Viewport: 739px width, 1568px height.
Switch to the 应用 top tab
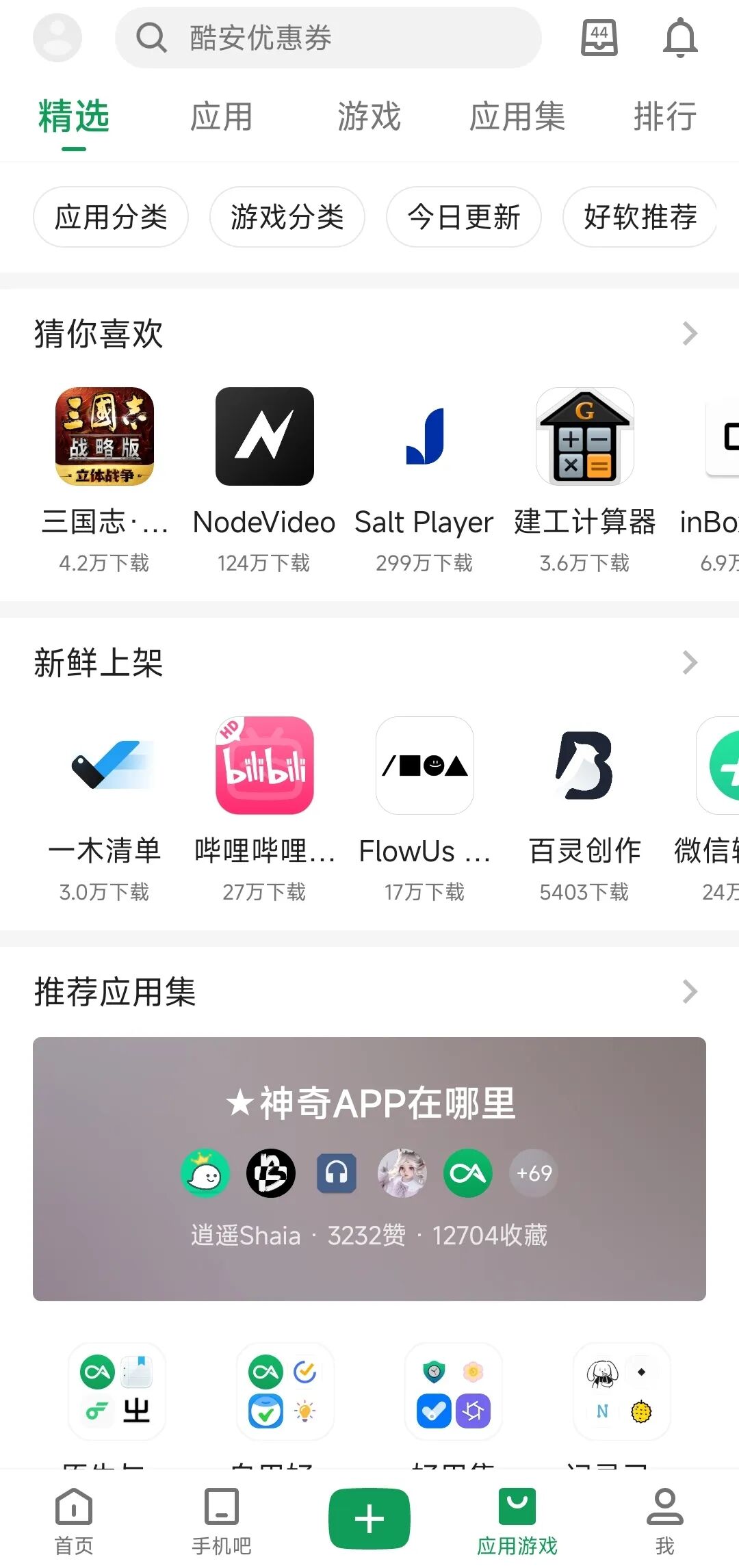click(221, 116)
